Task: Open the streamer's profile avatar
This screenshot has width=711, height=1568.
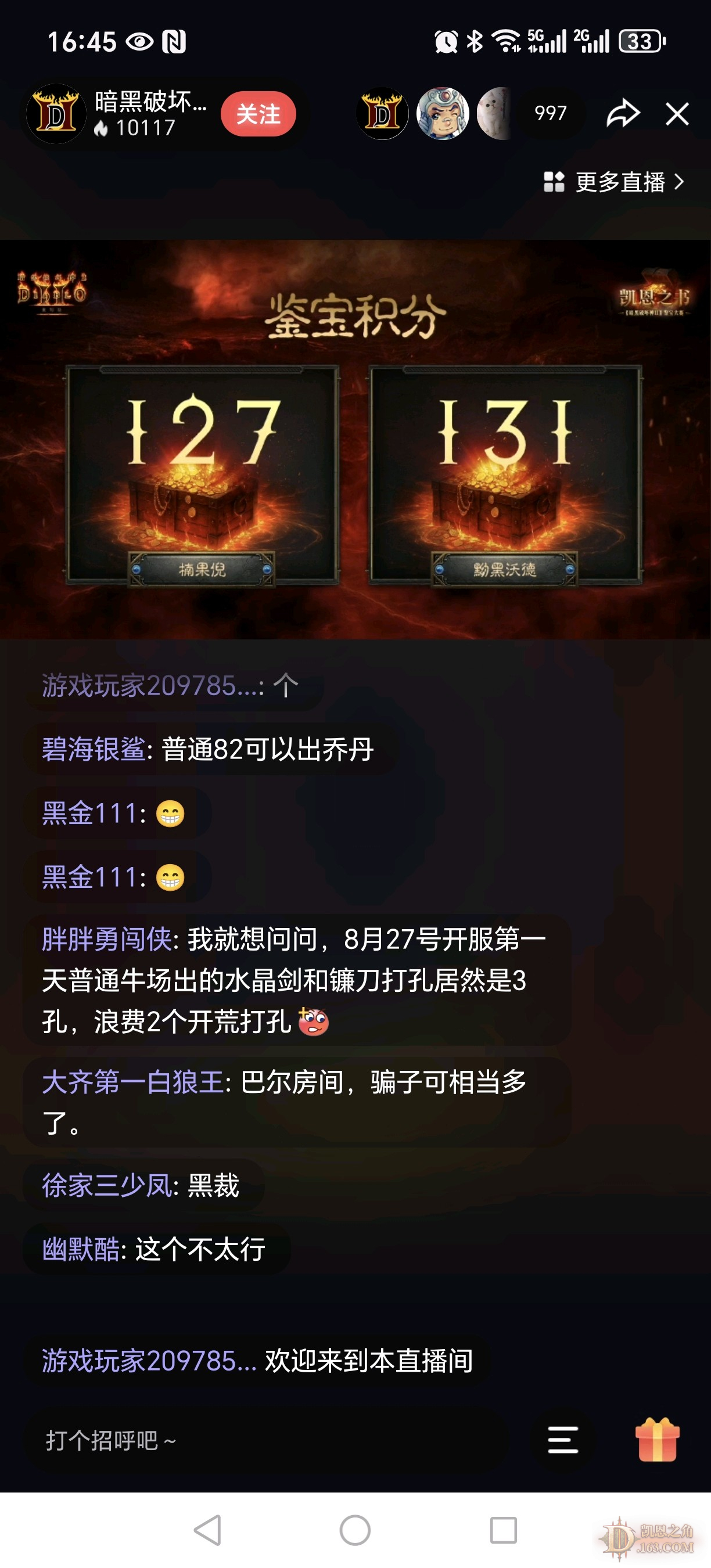Action: 56,114
